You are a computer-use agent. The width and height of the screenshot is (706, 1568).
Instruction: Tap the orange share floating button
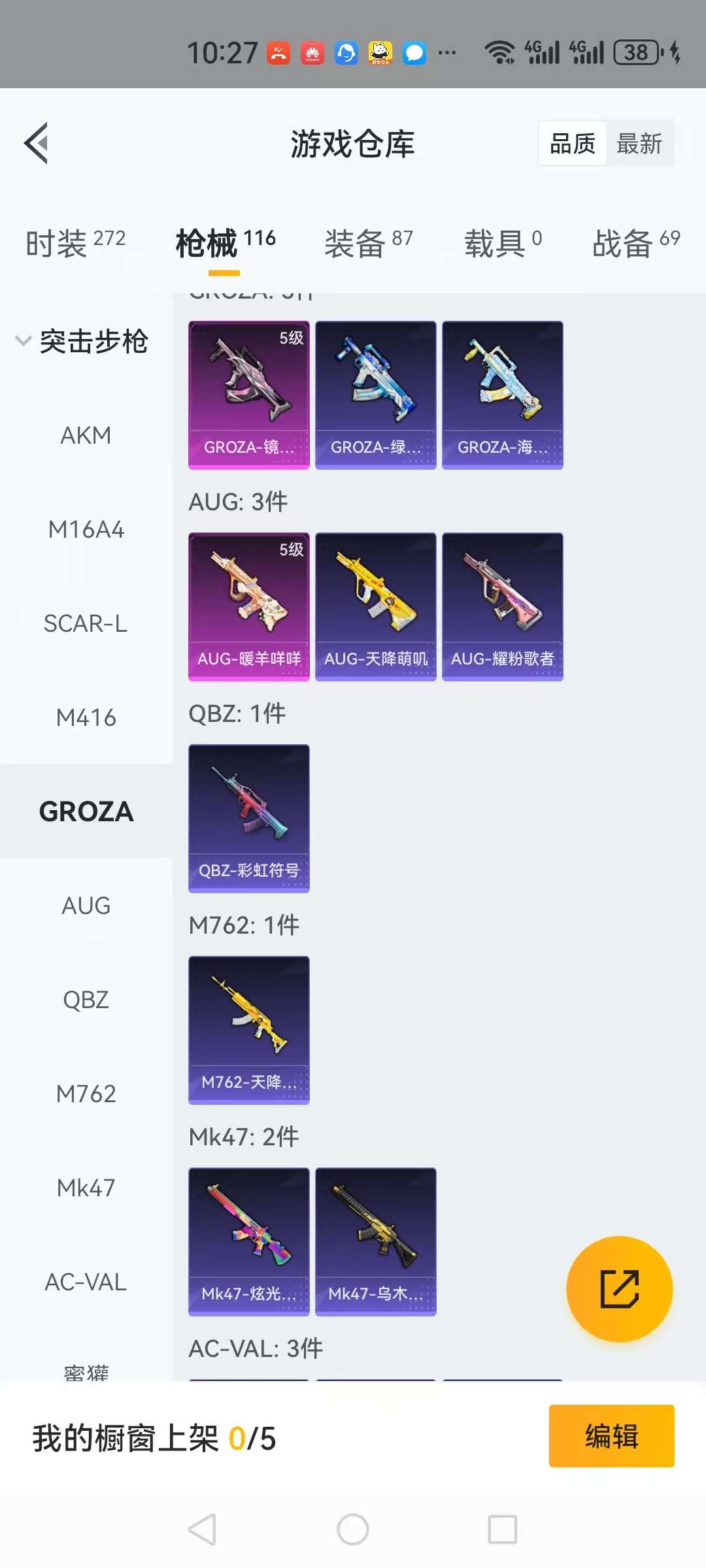click(x=619, y=1288)
